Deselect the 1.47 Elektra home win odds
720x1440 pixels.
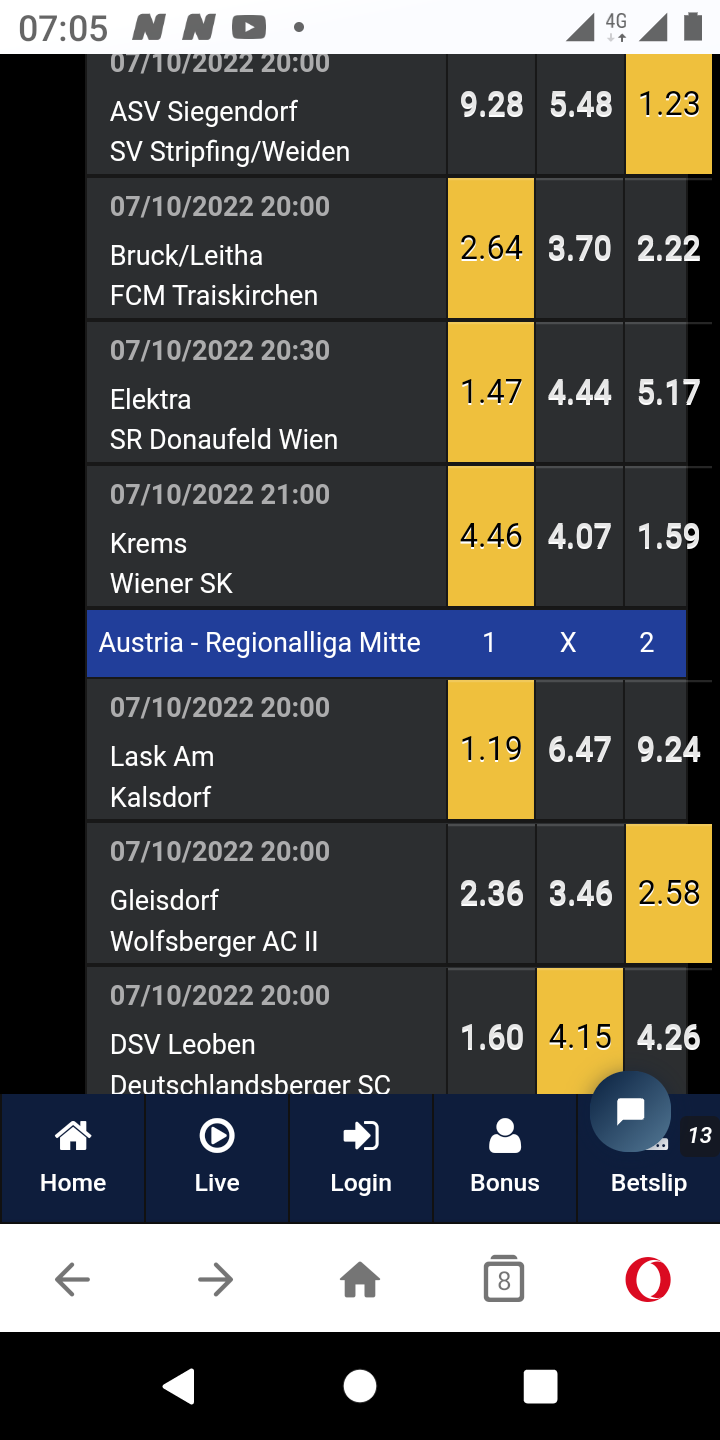491,392
